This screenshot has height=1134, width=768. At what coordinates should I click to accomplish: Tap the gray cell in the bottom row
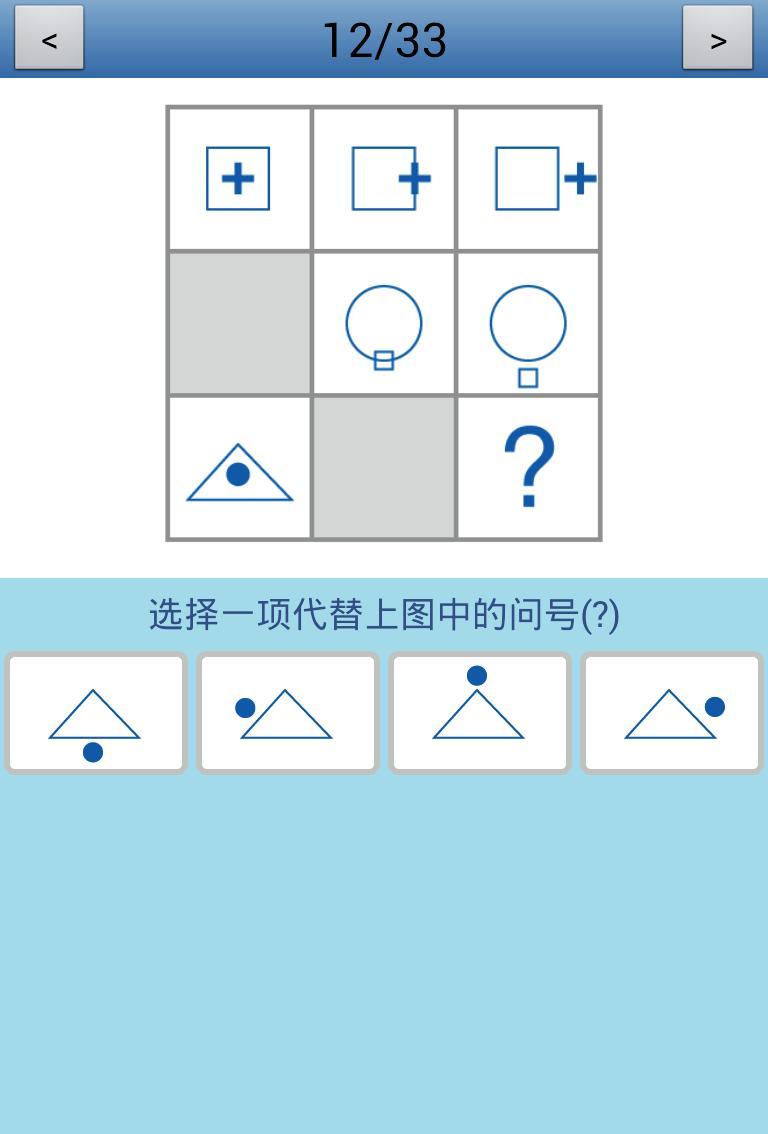[383, 466]
